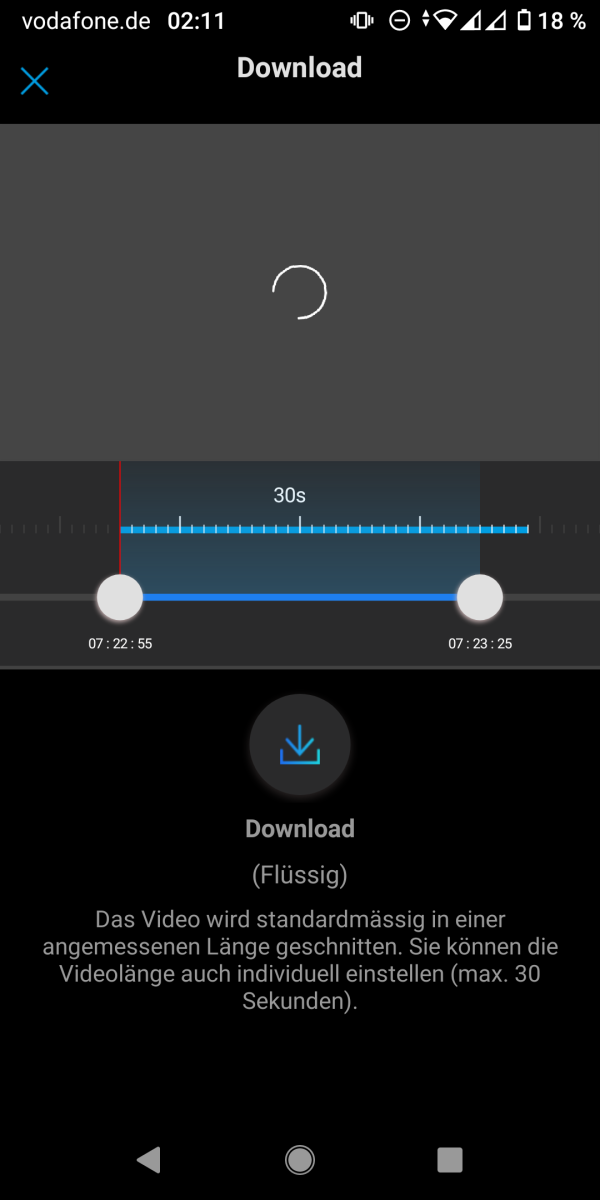Go back with system back button
Viewport: 600px width, 1200px height.
tap(149, 1159)
